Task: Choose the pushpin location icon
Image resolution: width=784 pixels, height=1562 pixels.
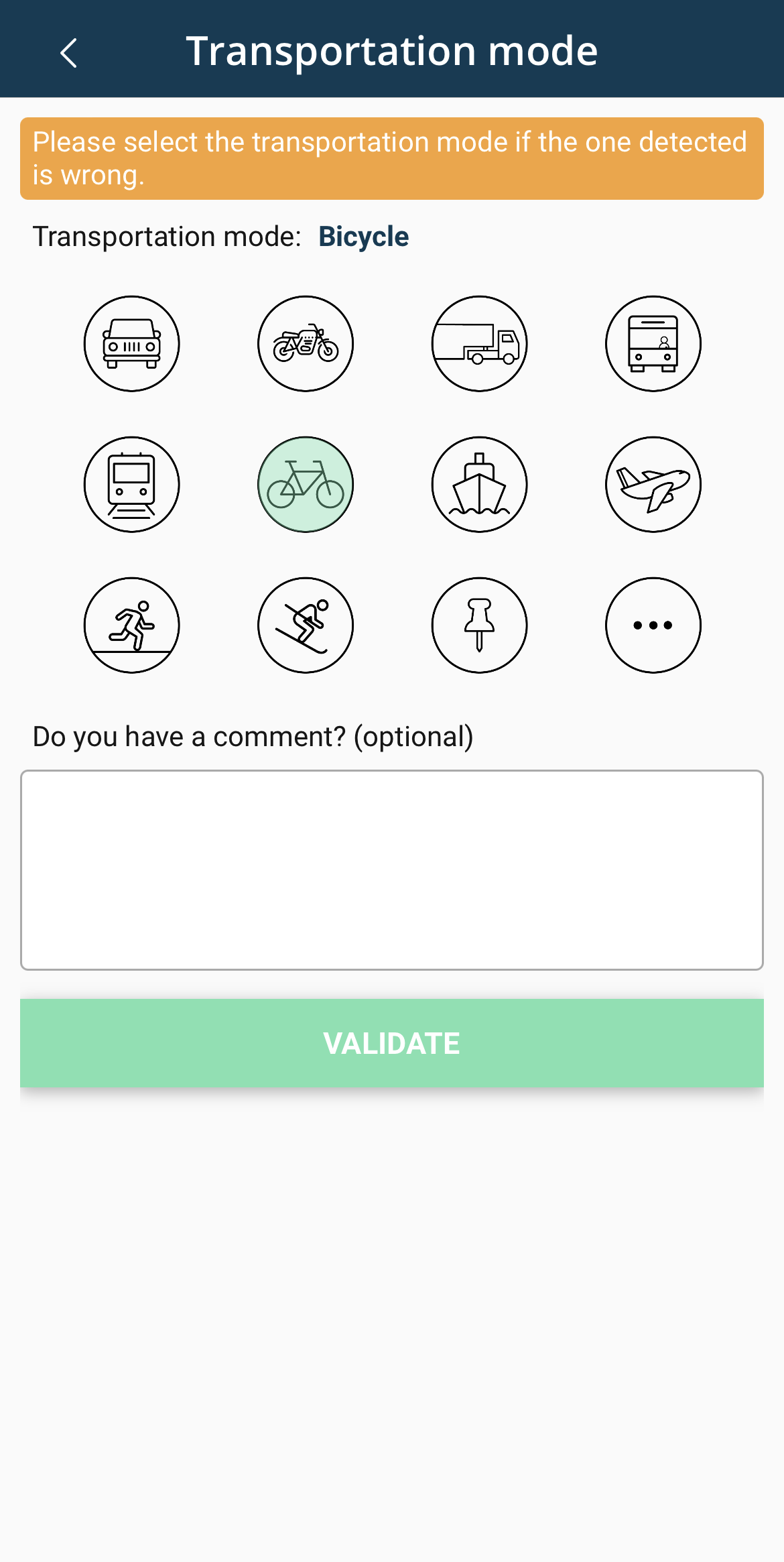Action: [x=479, y=625]
